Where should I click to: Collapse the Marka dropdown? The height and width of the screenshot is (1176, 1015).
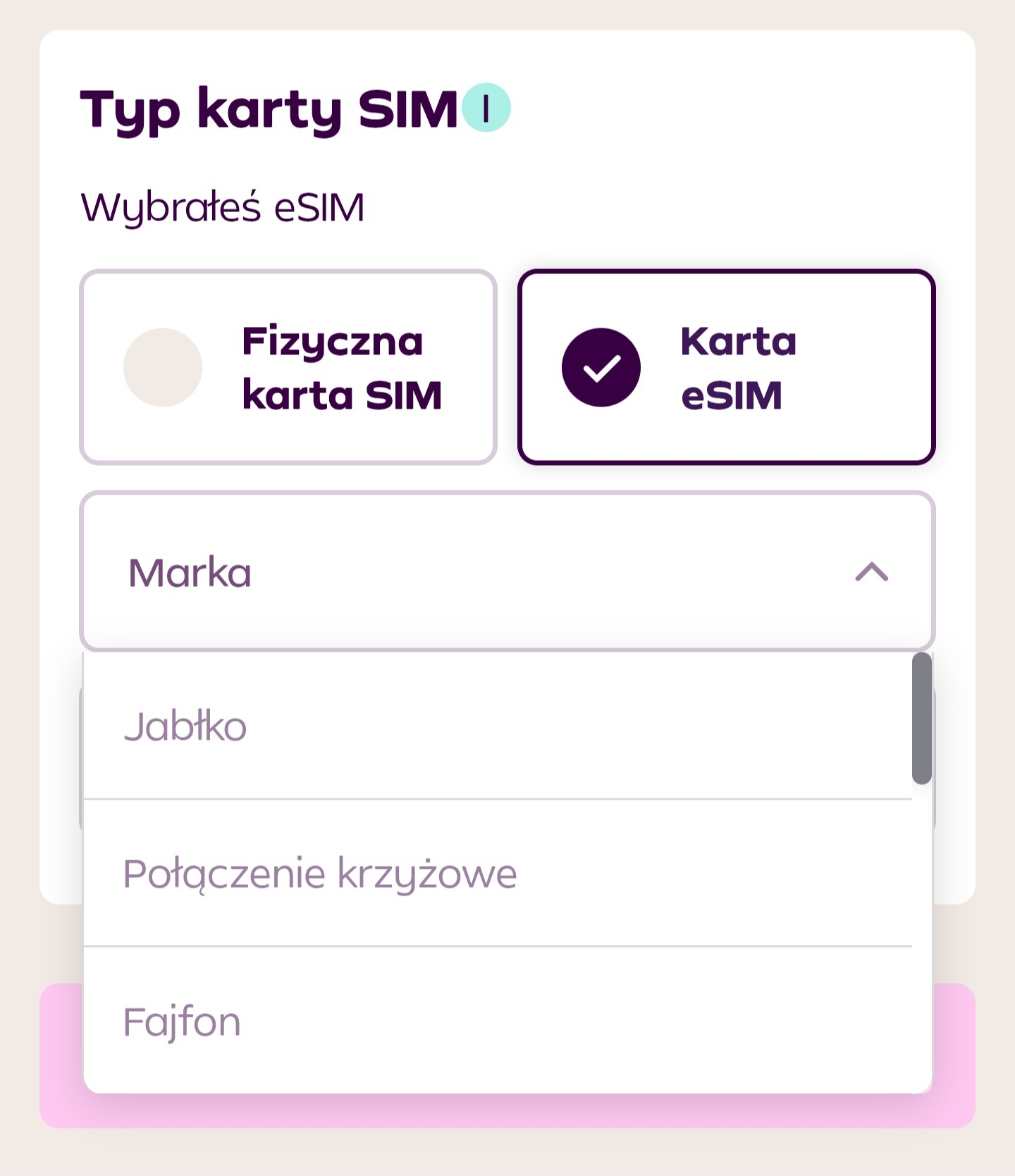tap(871, 571)
